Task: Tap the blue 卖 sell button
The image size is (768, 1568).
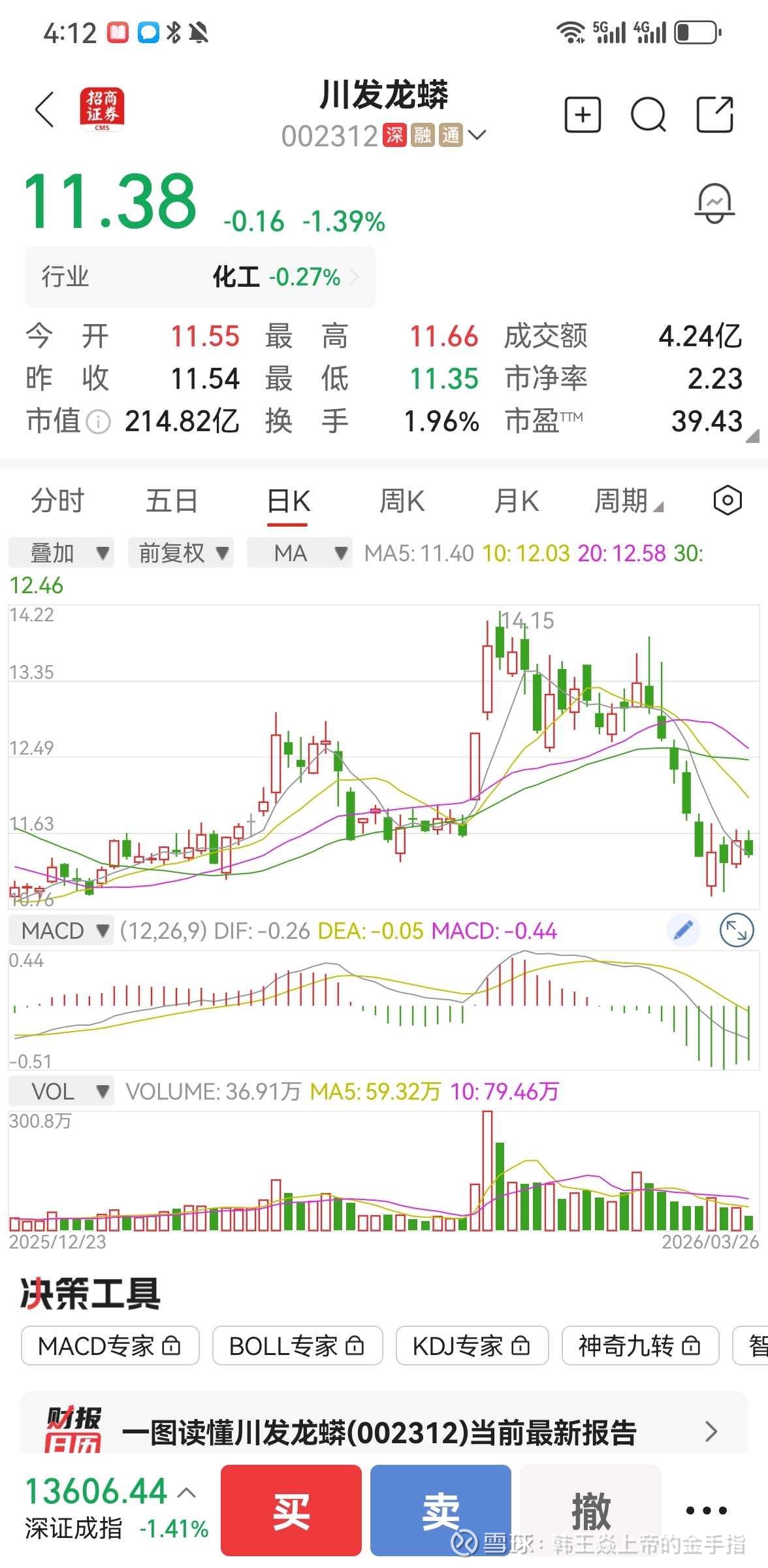Action: coord(441,1510)
